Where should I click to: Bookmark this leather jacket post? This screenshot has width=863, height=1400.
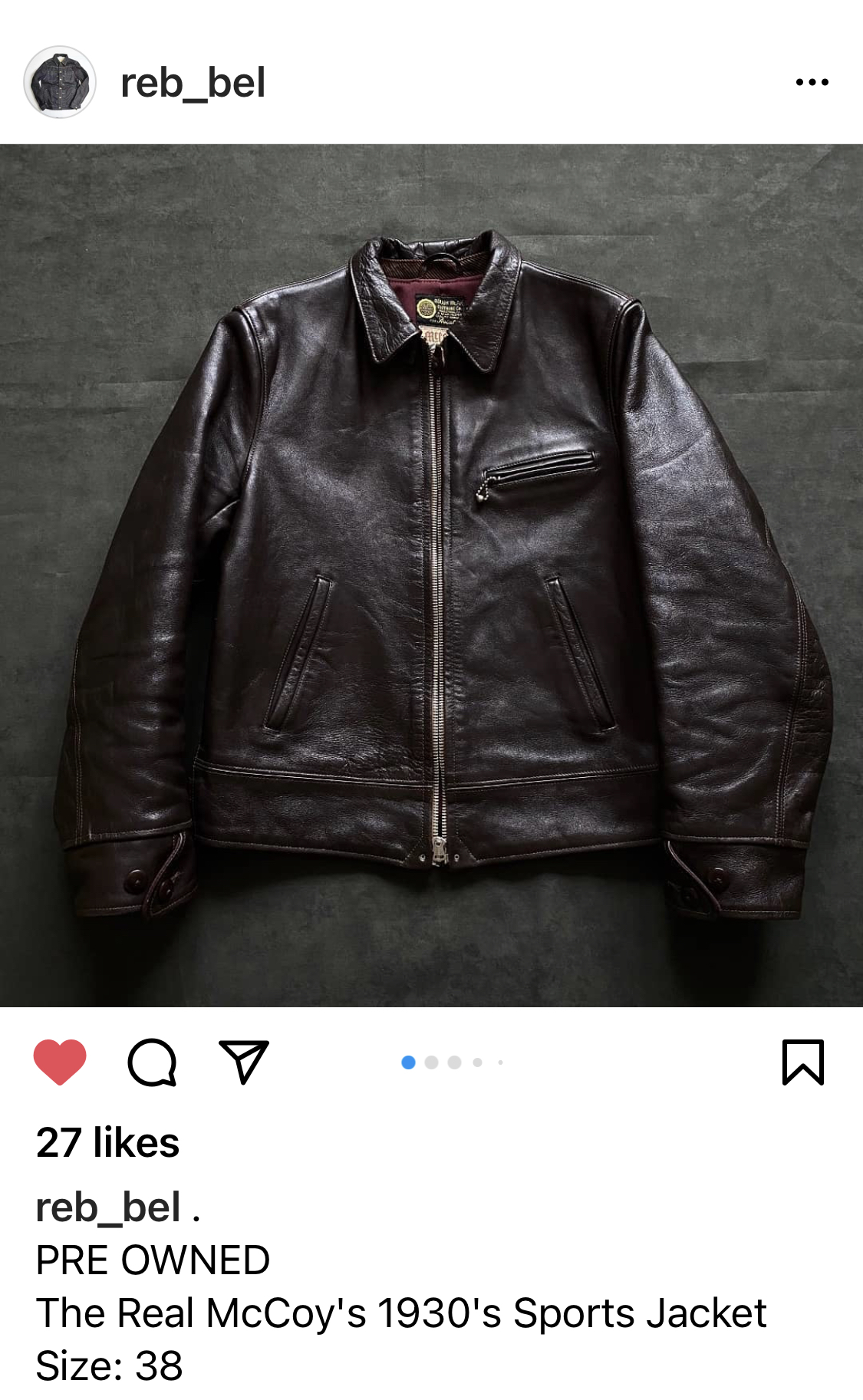click(802, 1062)
